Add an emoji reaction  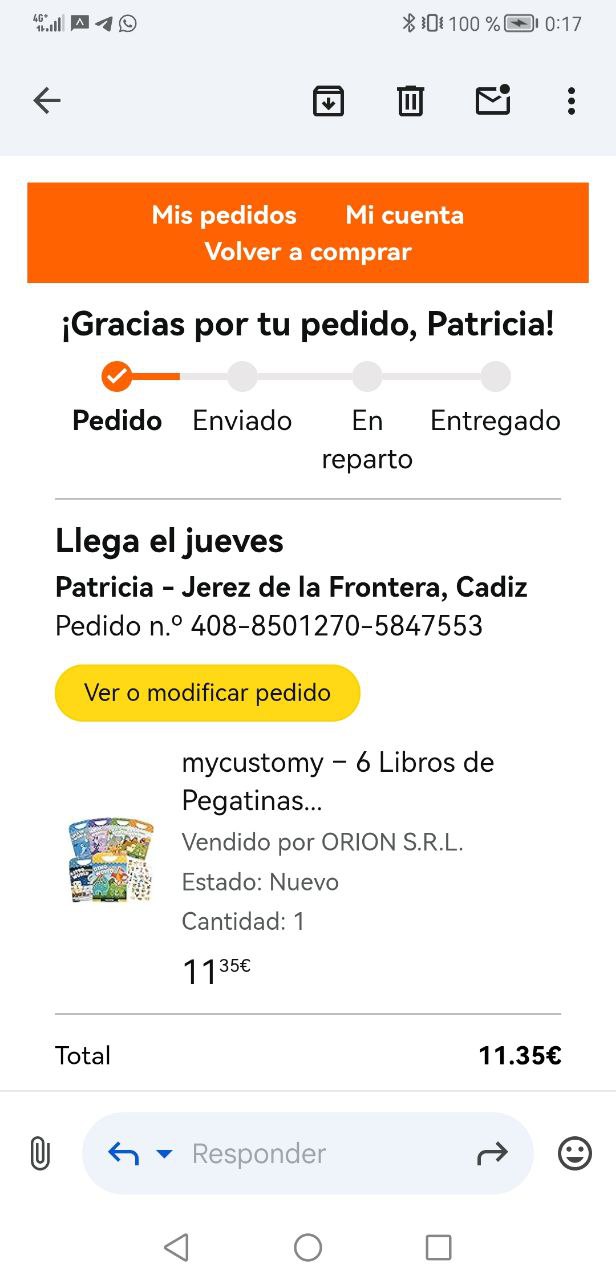[574, 1154]
